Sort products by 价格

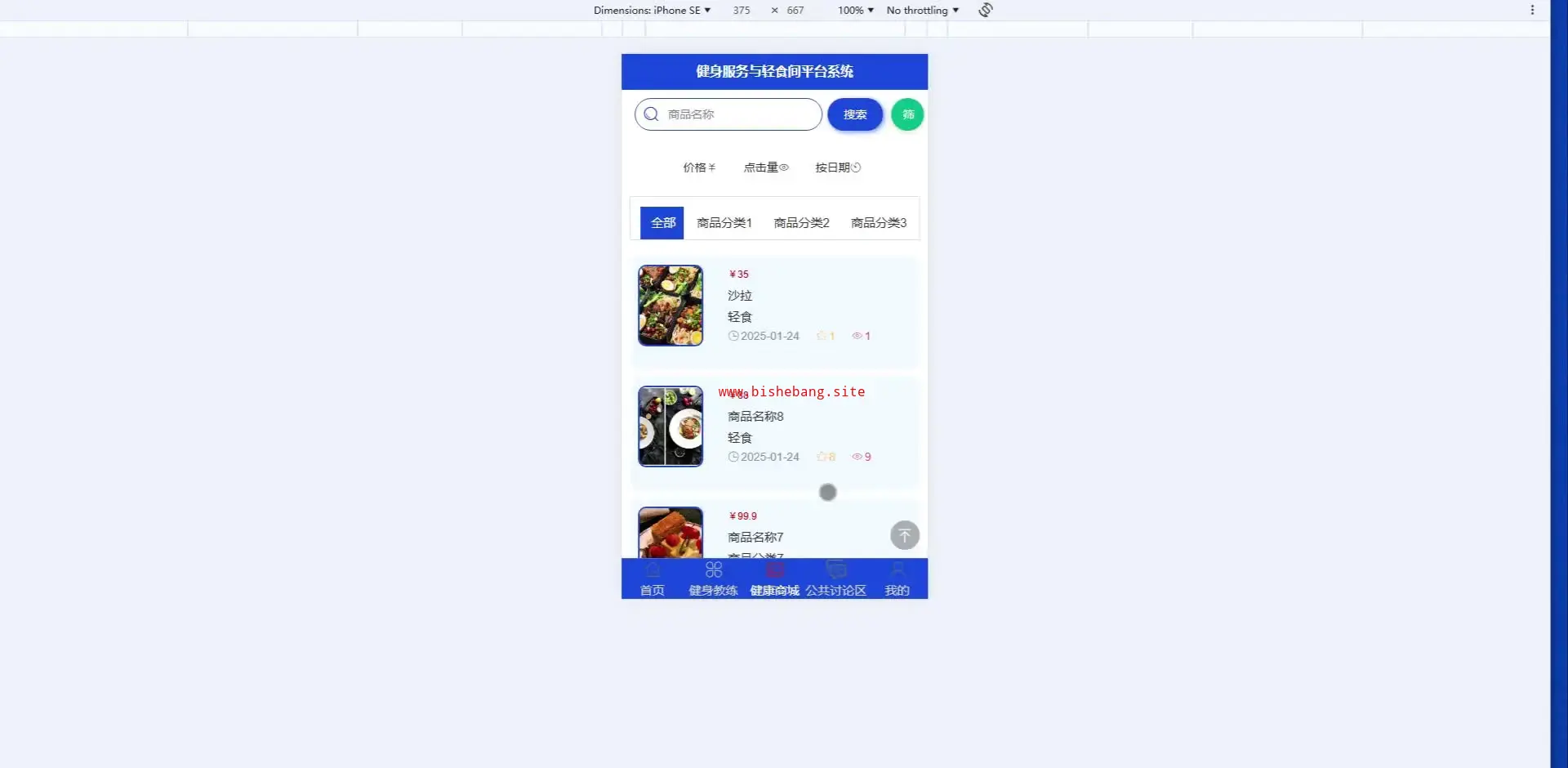(x=699, y=167)
